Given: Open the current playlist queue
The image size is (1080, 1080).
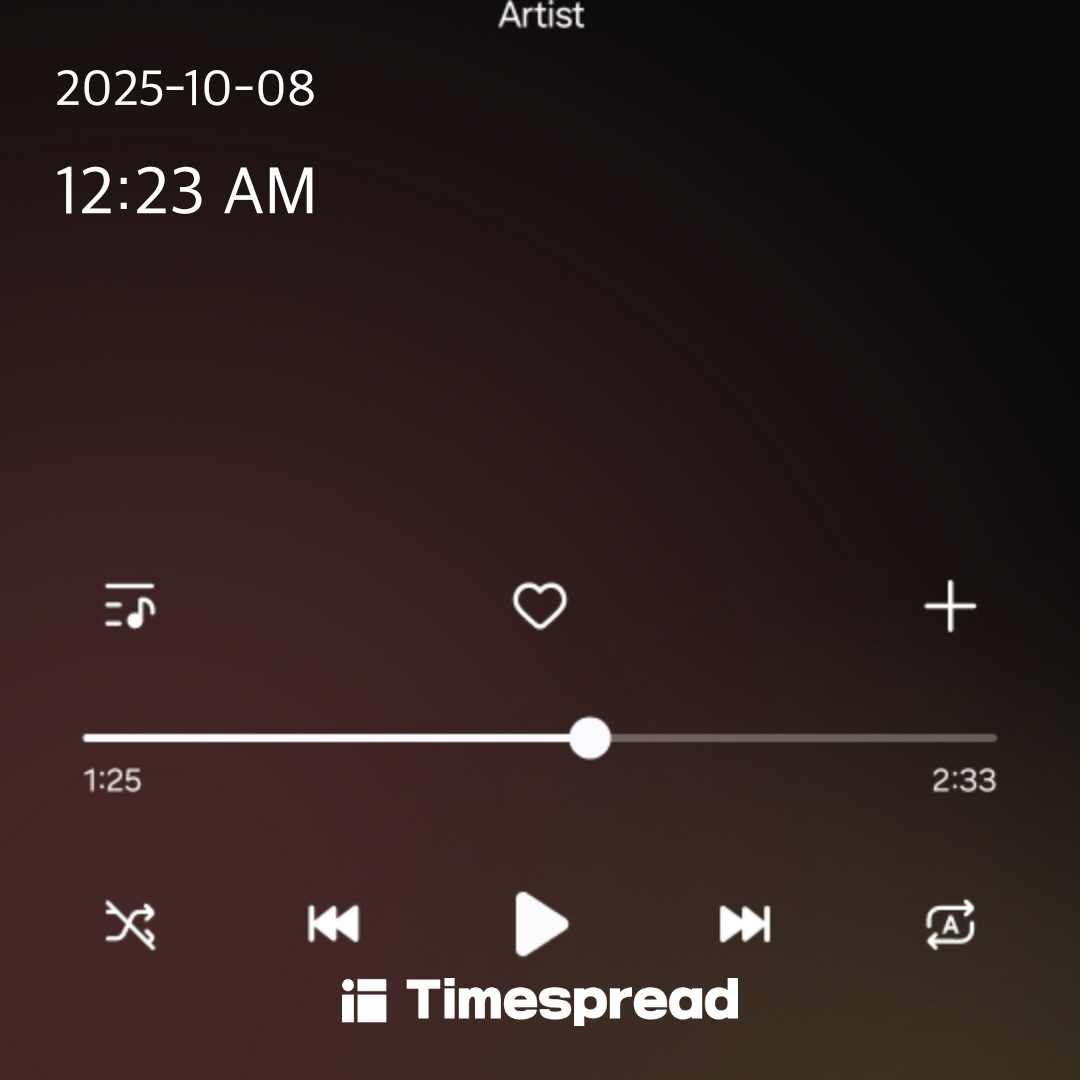Looking at the screenshot, I should 130,606.
